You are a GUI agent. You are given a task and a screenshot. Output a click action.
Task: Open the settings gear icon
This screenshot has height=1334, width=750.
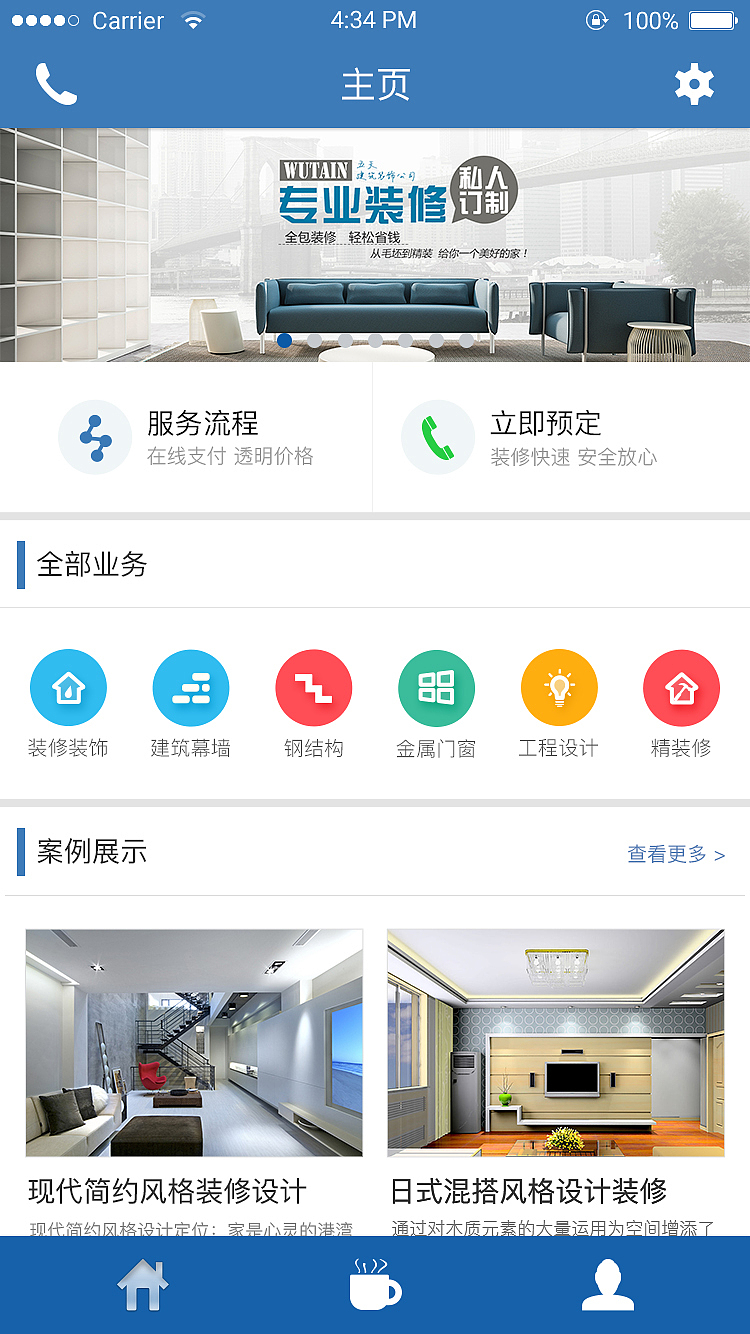(x=694, y=83)
